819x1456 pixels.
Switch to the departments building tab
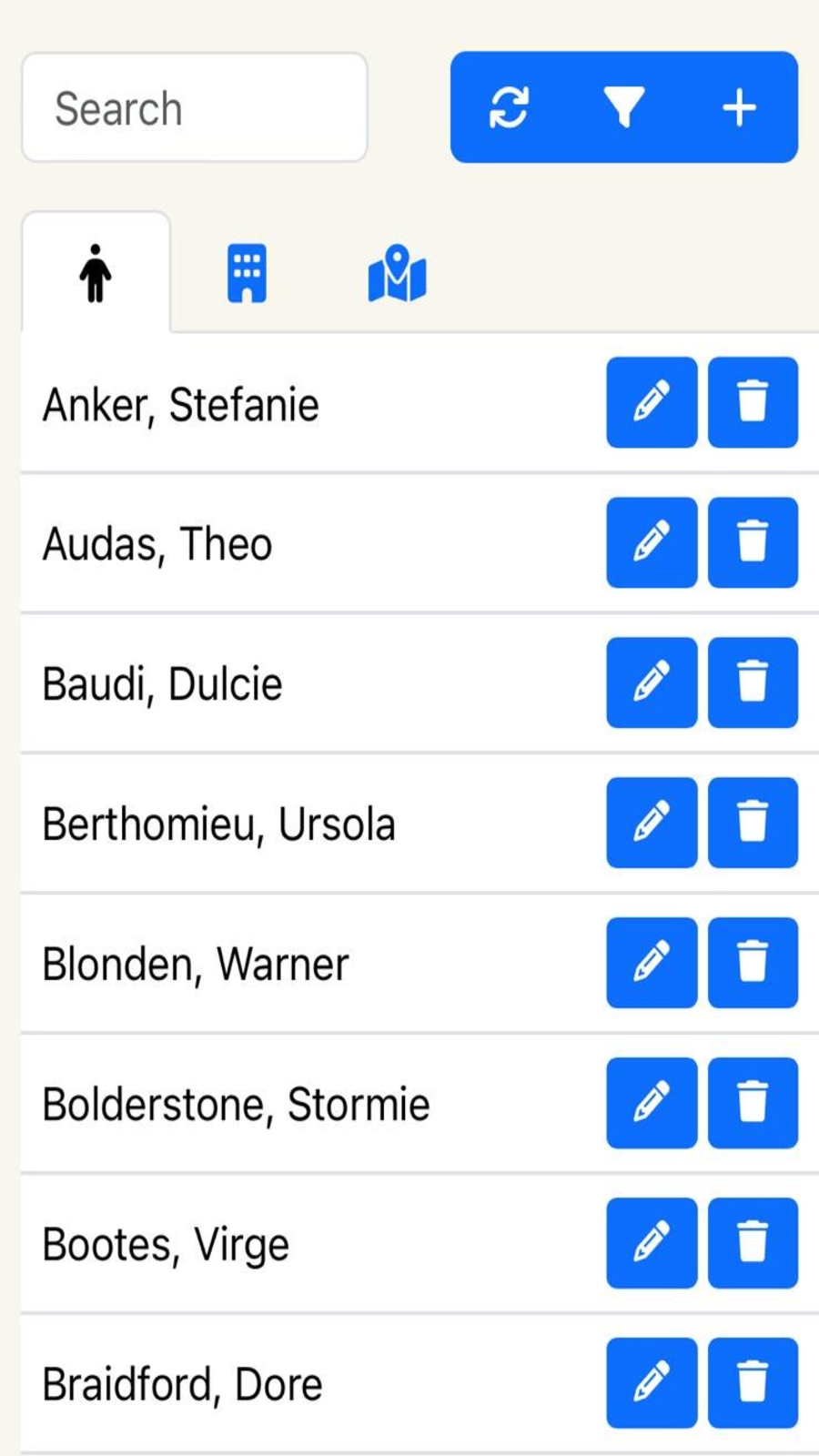[247, 273]
